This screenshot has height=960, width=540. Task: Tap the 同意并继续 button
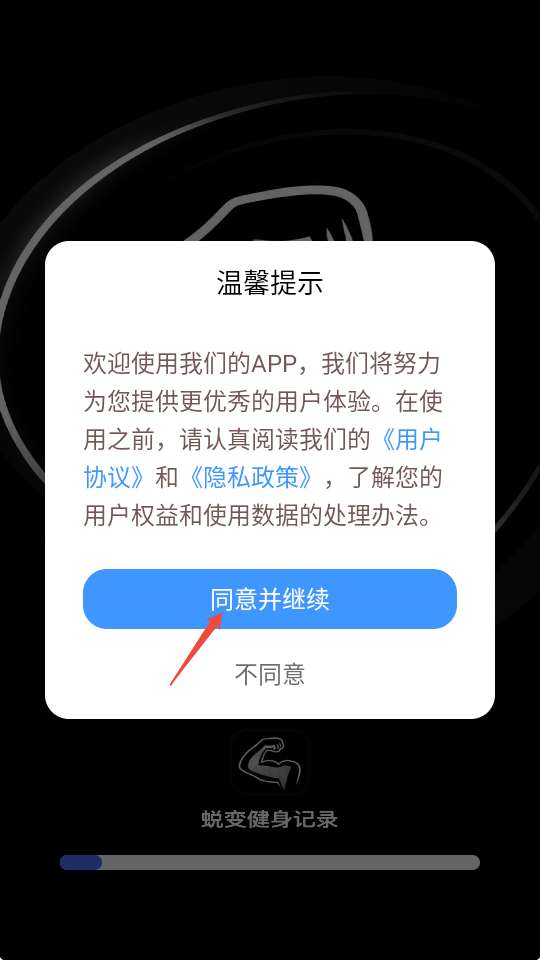270,599
